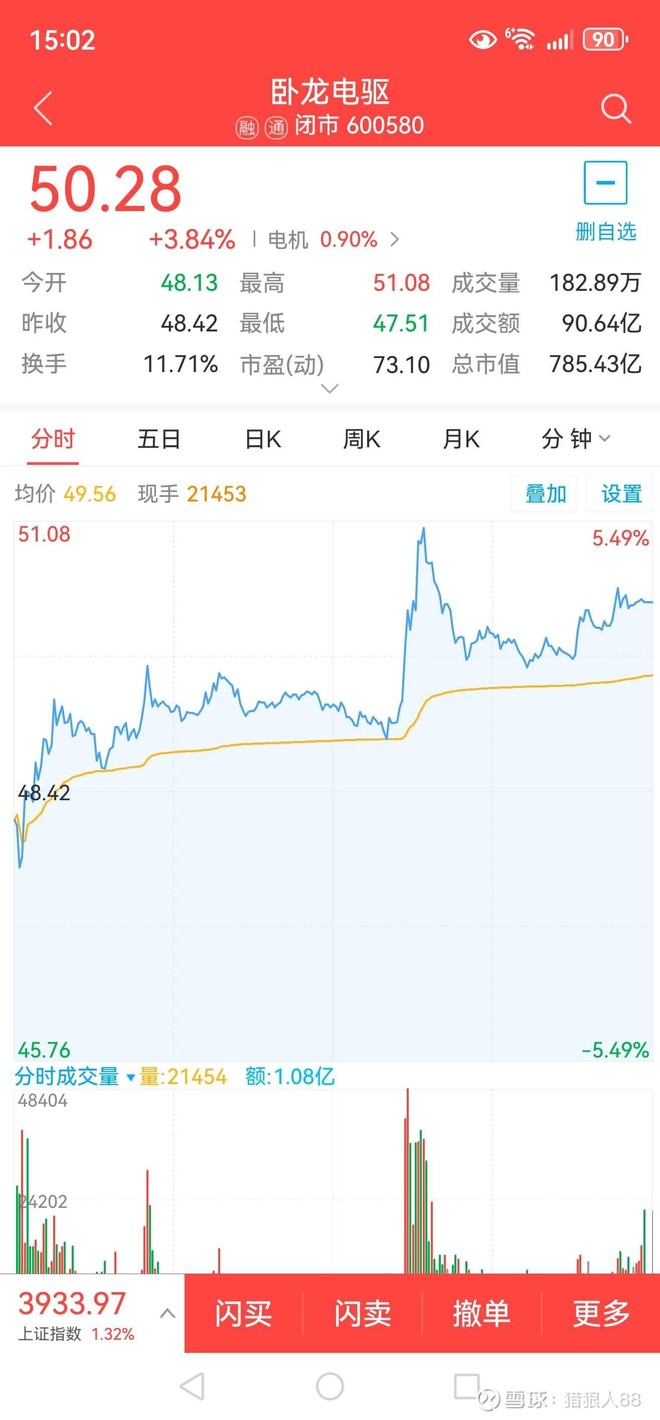The height and width of the screenshot is (1420, 660).
Task: Open the 更多 more options
Action: click(x=601, y=1313)
